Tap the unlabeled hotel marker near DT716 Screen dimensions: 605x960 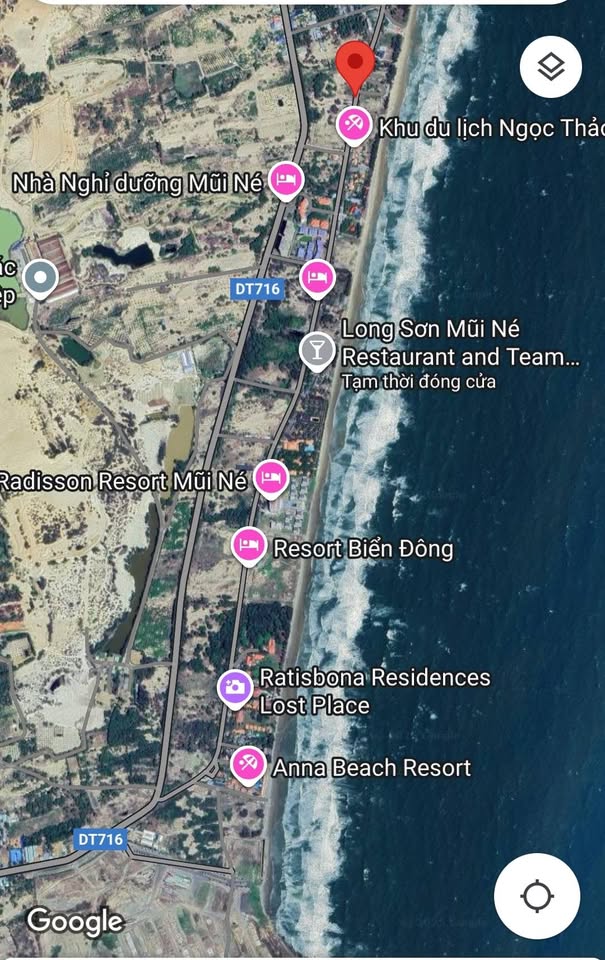[x=317, y=277]
